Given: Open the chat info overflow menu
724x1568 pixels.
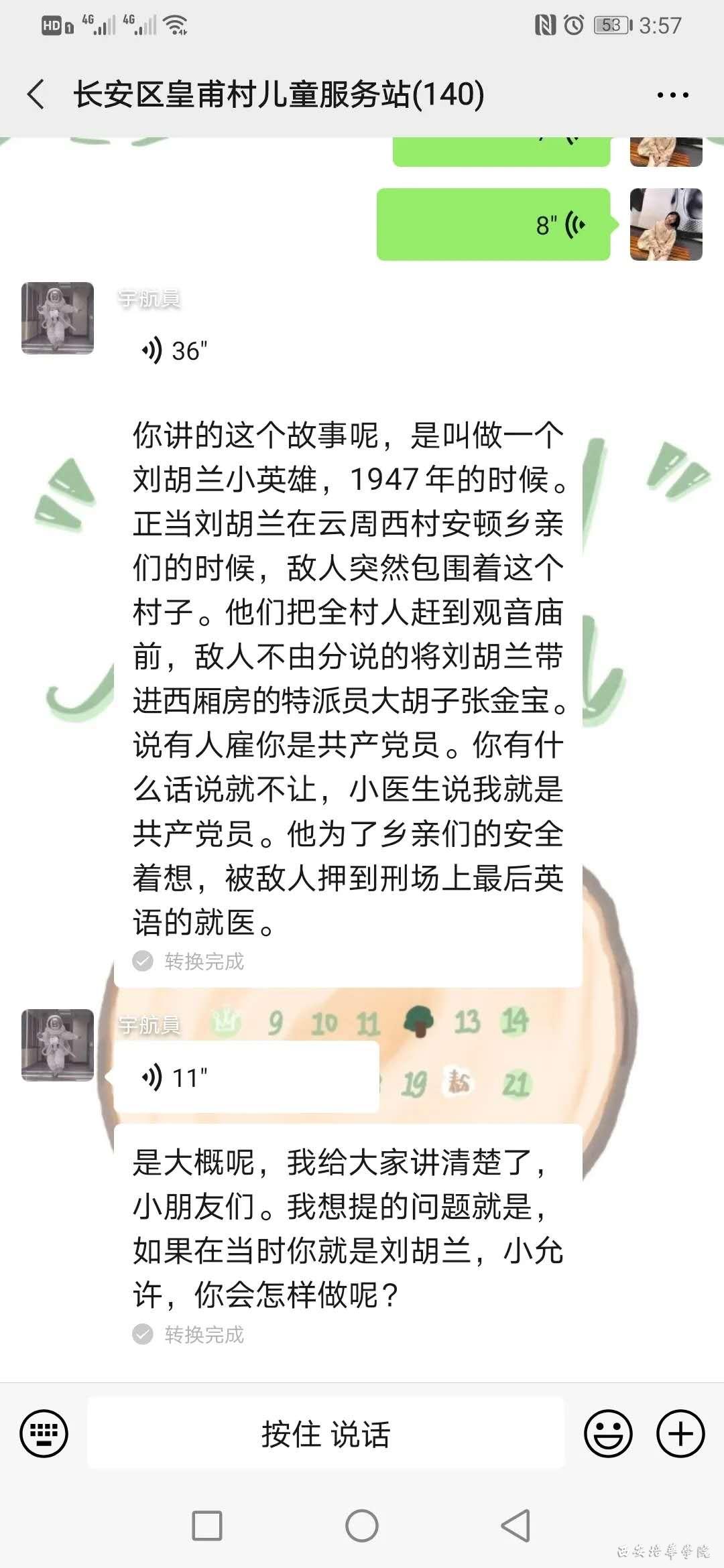Looking at the screenshot, I should pyautogui.click(x=672, y=95).
